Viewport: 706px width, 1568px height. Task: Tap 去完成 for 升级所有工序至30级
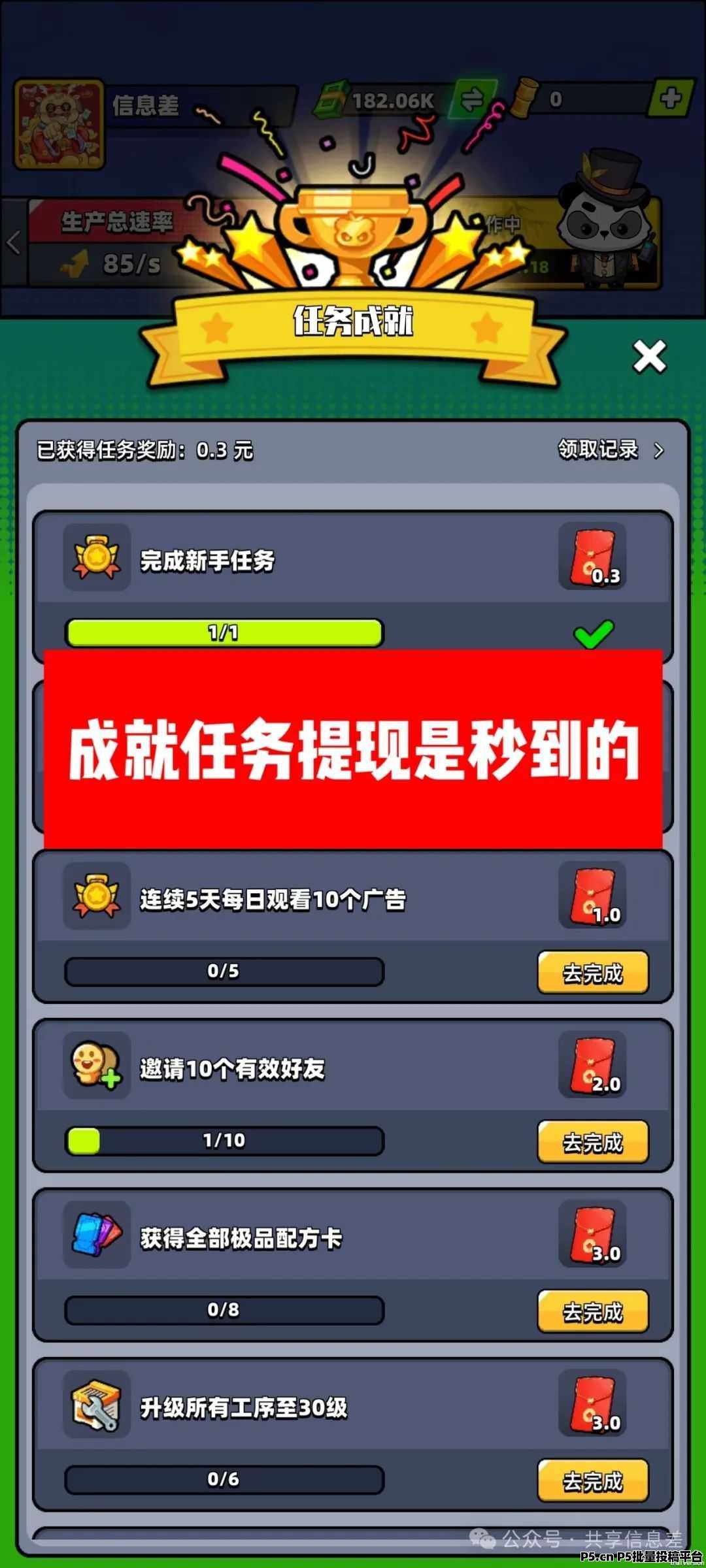(x=593, y=1480)
